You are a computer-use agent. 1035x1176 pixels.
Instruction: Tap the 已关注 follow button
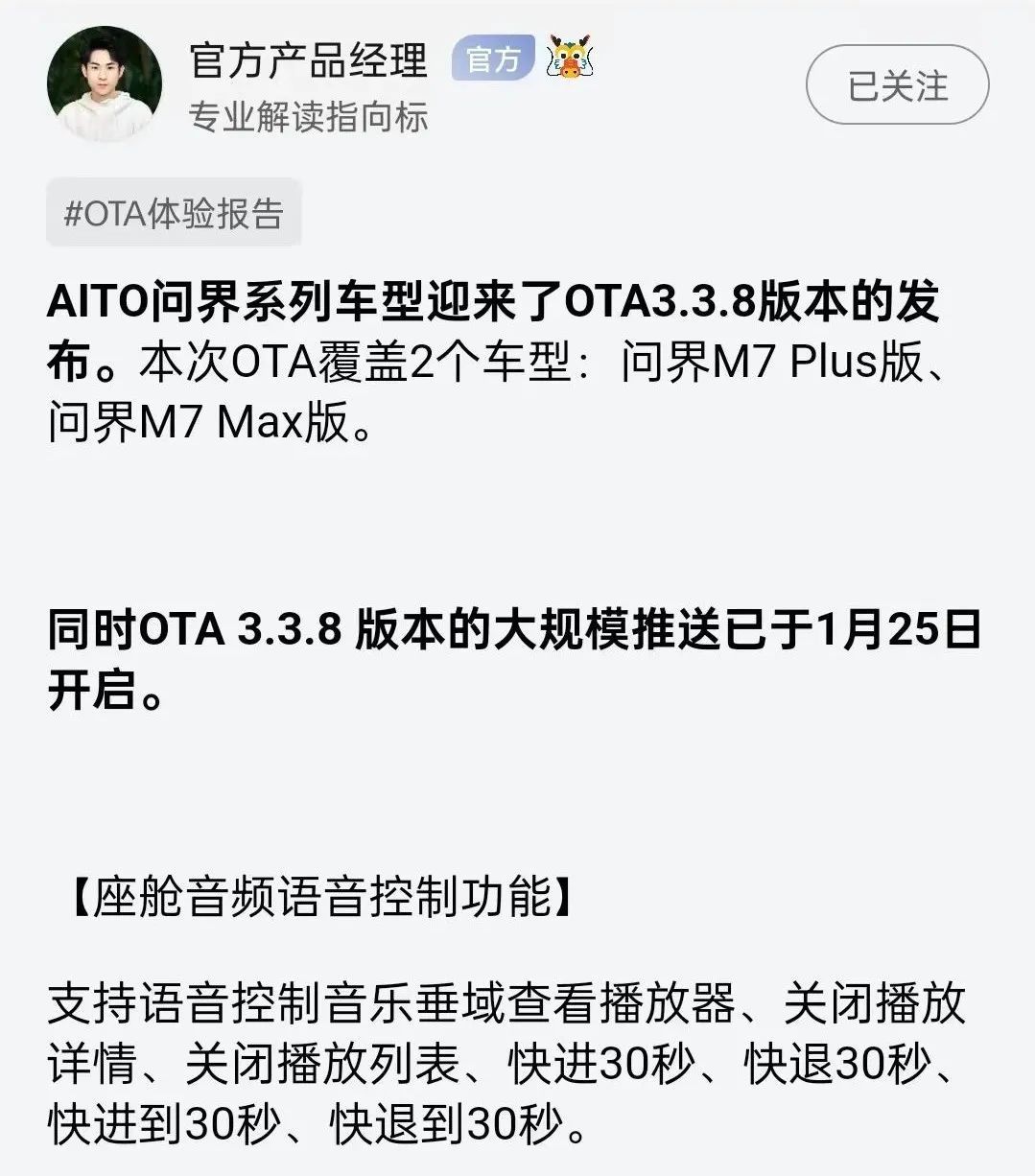click(897, 86)
